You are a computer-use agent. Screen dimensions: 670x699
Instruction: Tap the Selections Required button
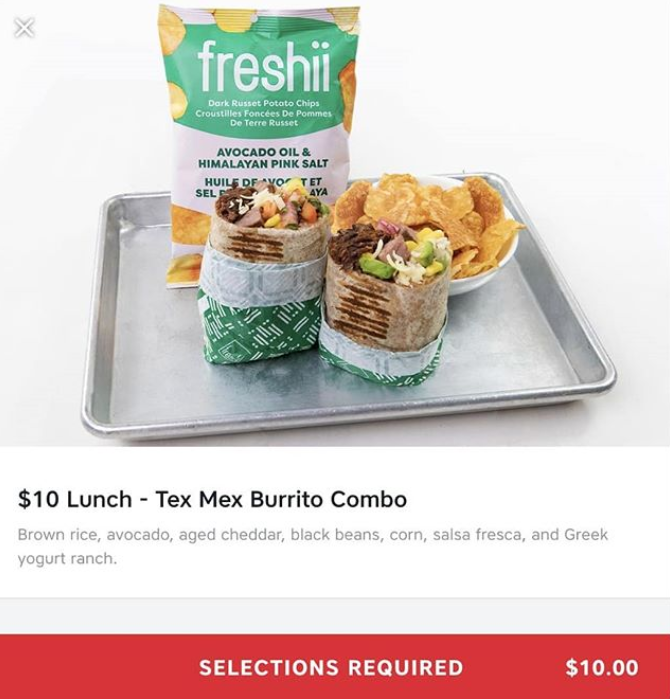(x=335, y=667)
